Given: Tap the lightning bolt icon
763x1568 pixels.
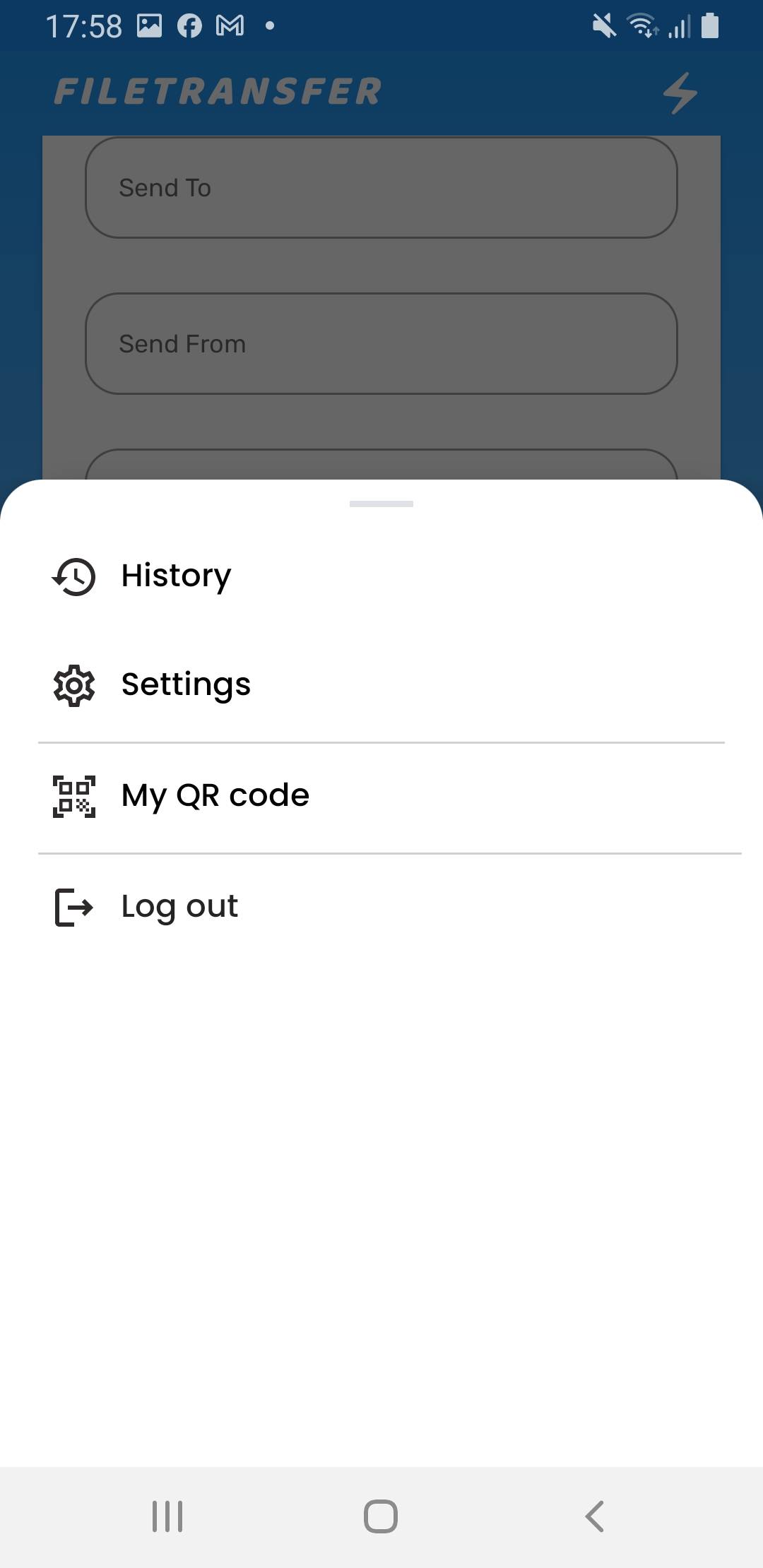Looking at the screenshot, I should 680,93.
